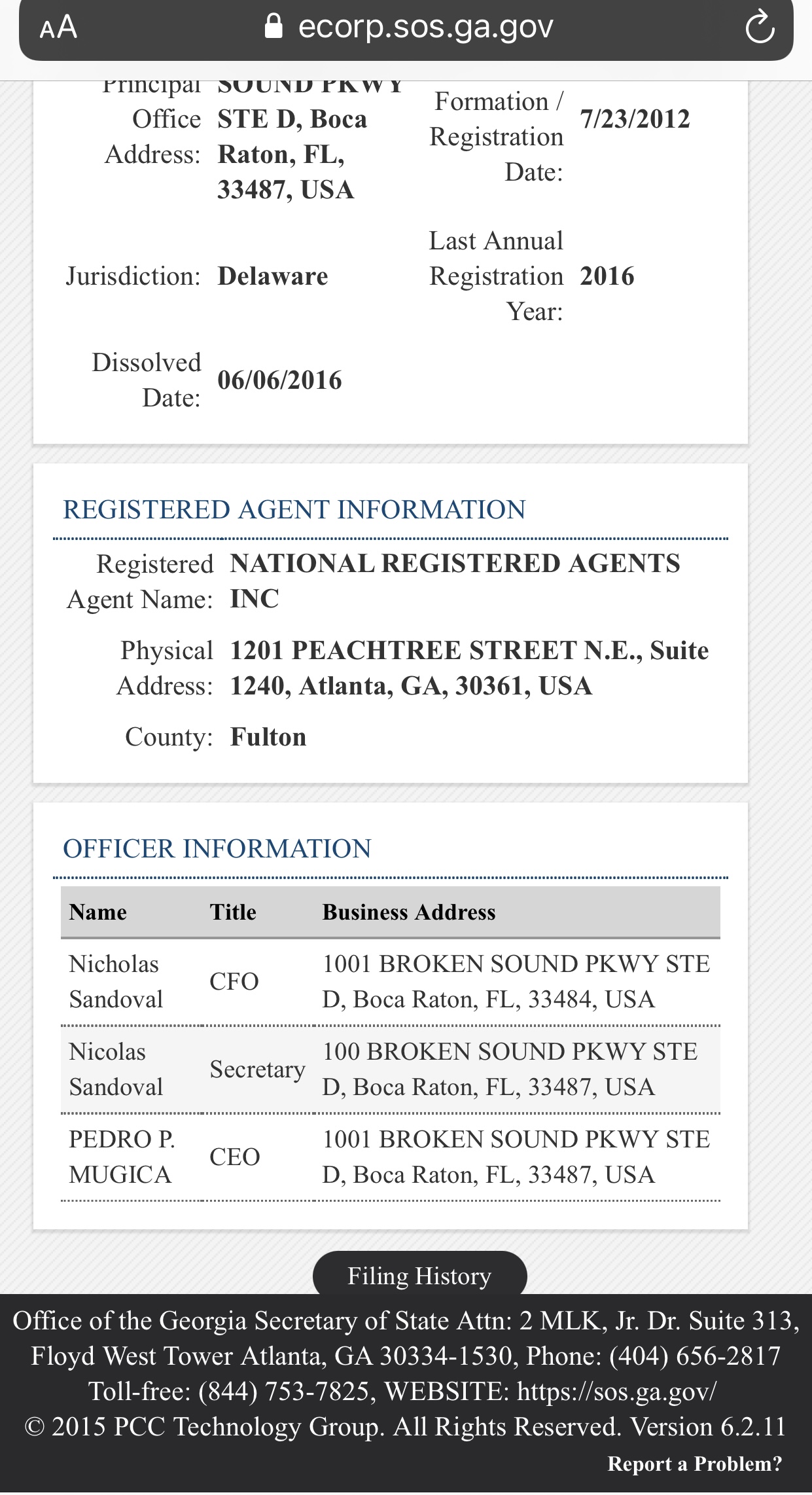Reload the page
812x1495 pixels.
[x=760, y=27]
